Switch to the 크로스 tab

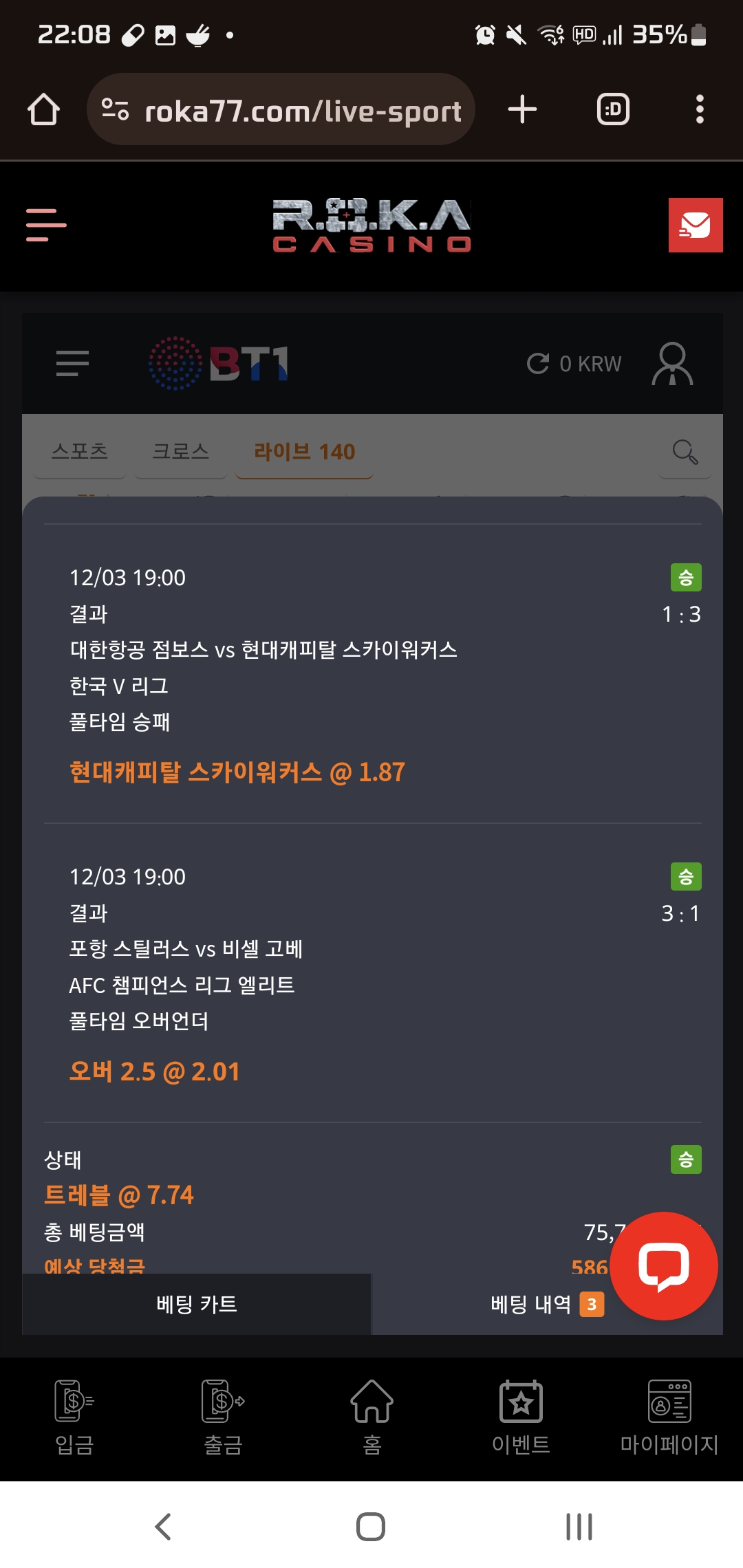(x=180, y=451)
